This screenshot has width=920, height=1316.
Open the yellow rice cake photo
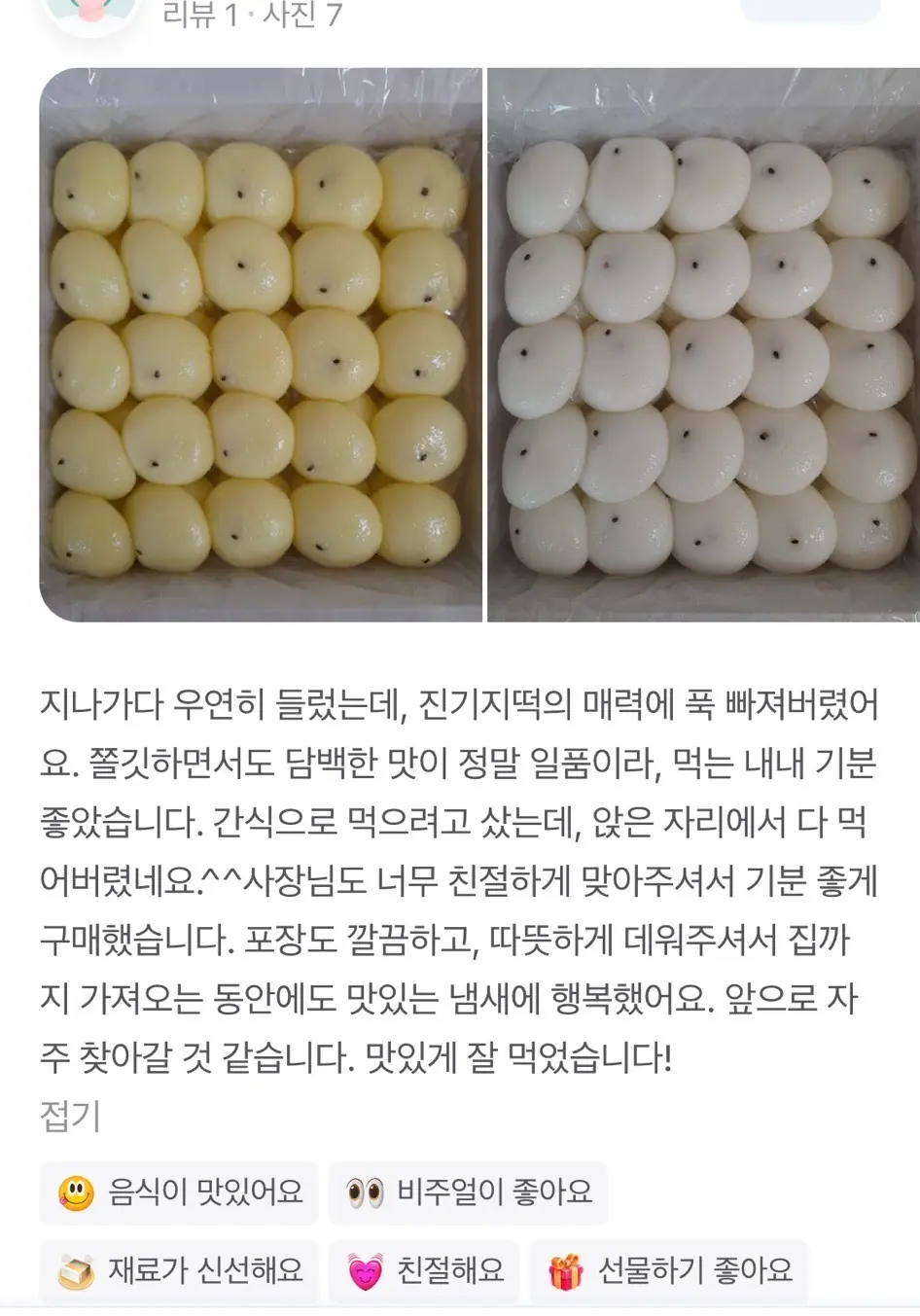coord(261,345)
